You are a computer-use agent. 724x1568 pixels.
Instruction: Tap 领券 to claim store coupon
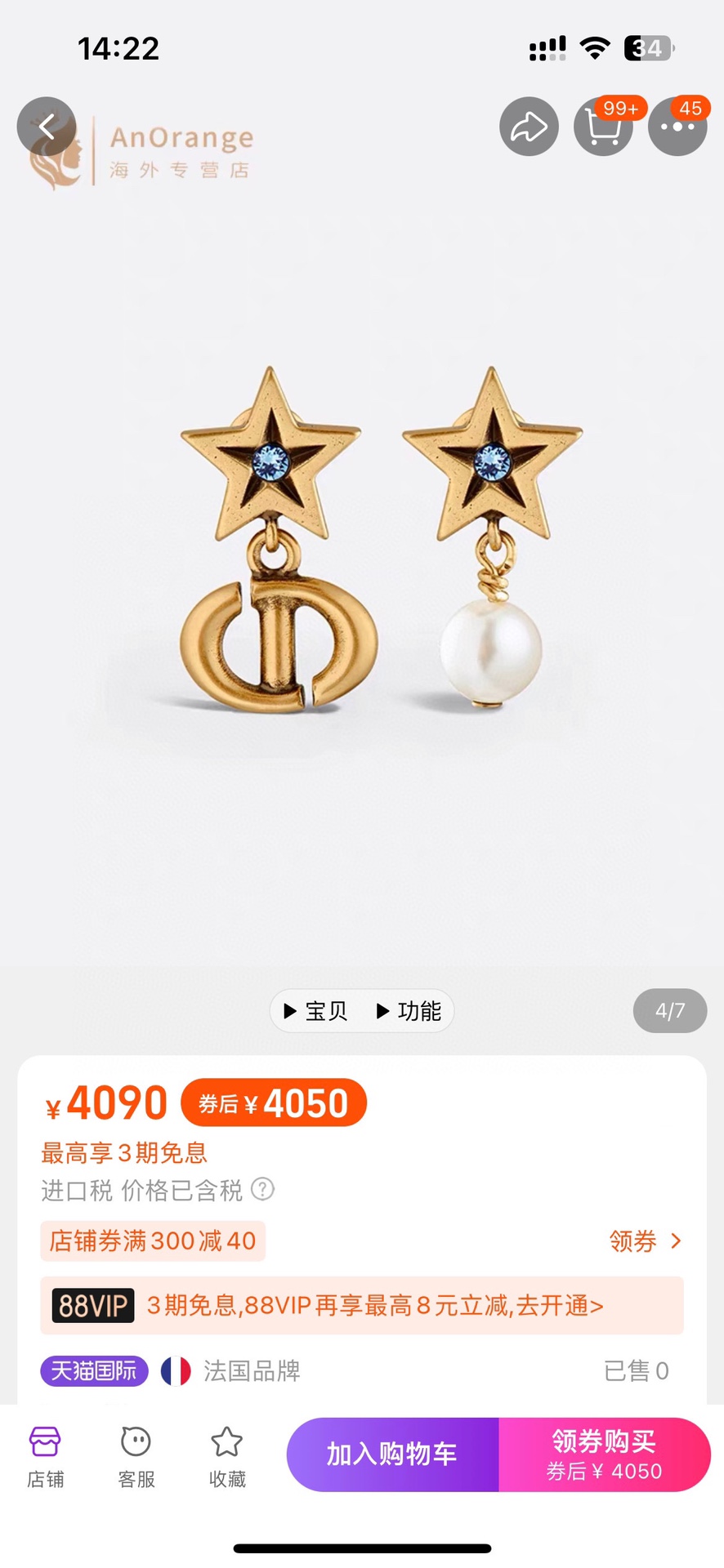point(645,1241)
